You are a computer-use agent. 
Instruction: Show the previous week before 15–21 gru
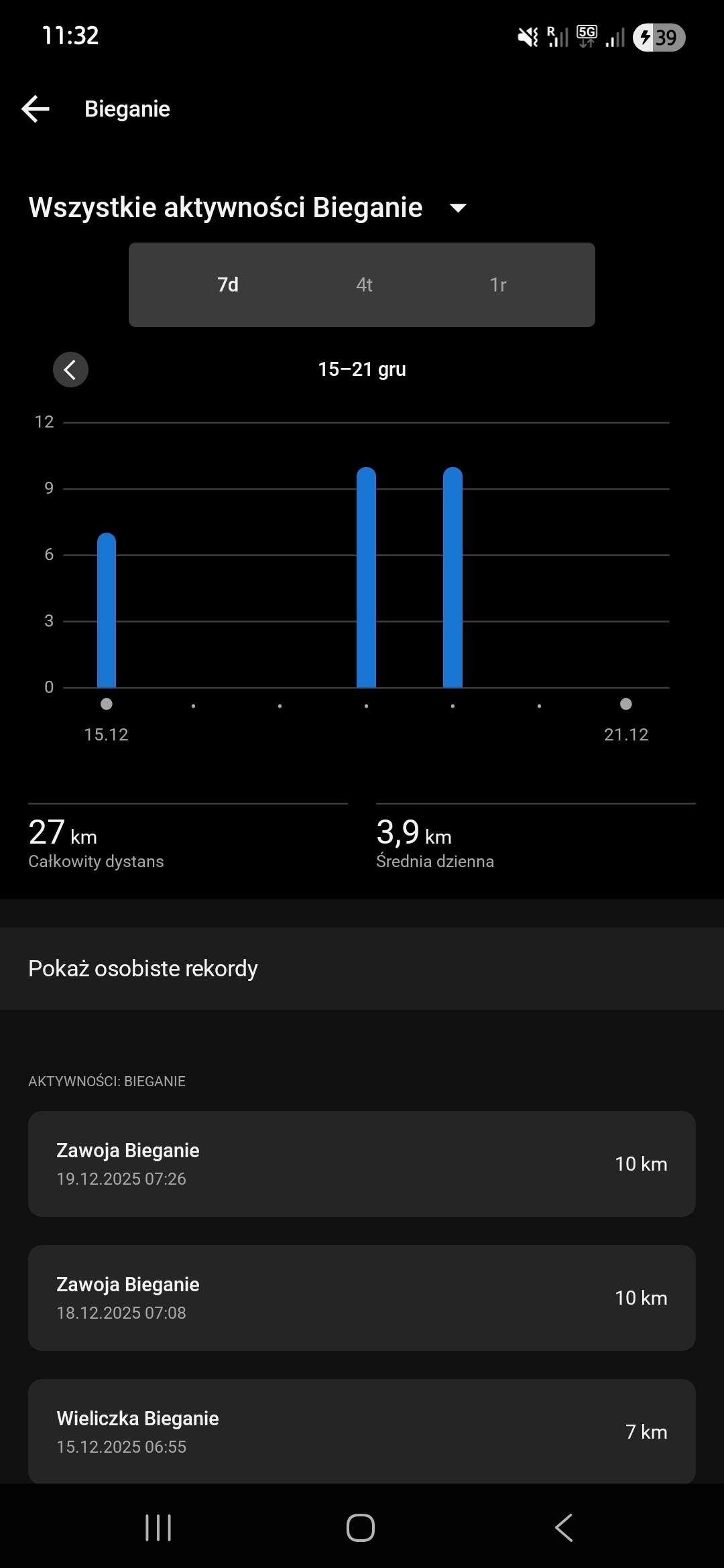[x=70, y=369]
